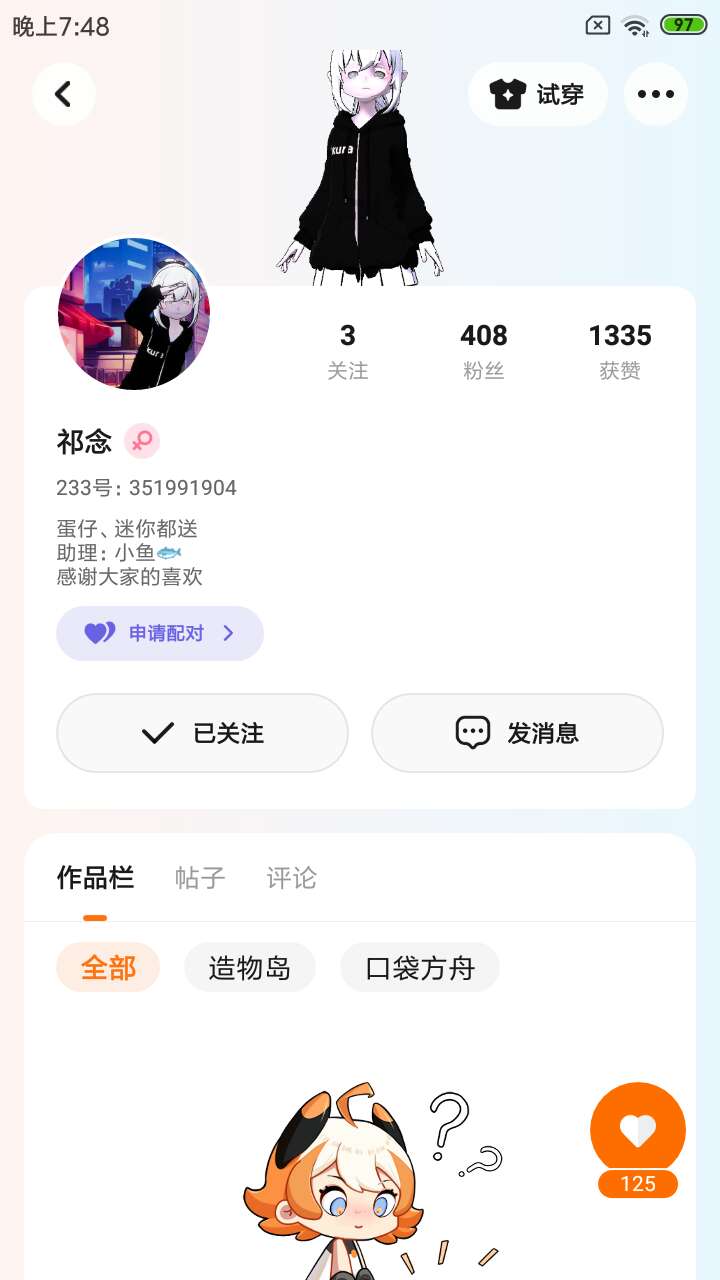Tap the orange heart like button

[638, 1130]
